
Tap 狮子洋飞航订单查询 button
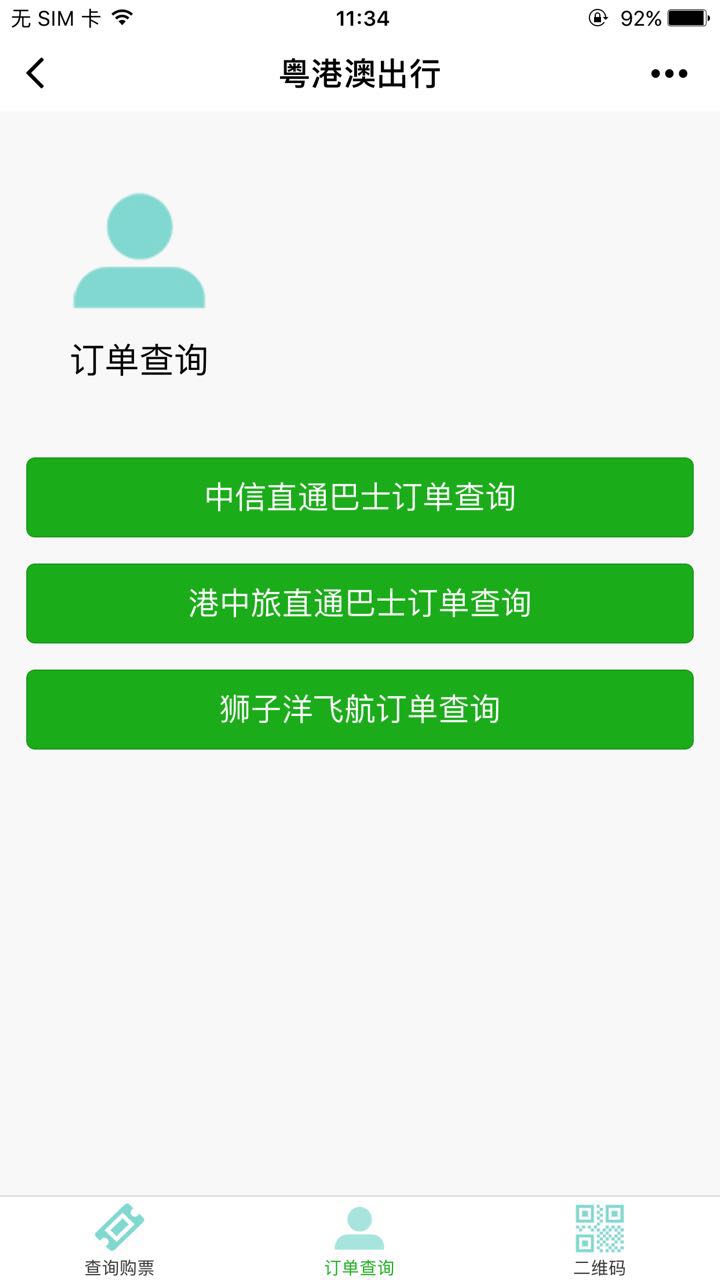(360, 709)
